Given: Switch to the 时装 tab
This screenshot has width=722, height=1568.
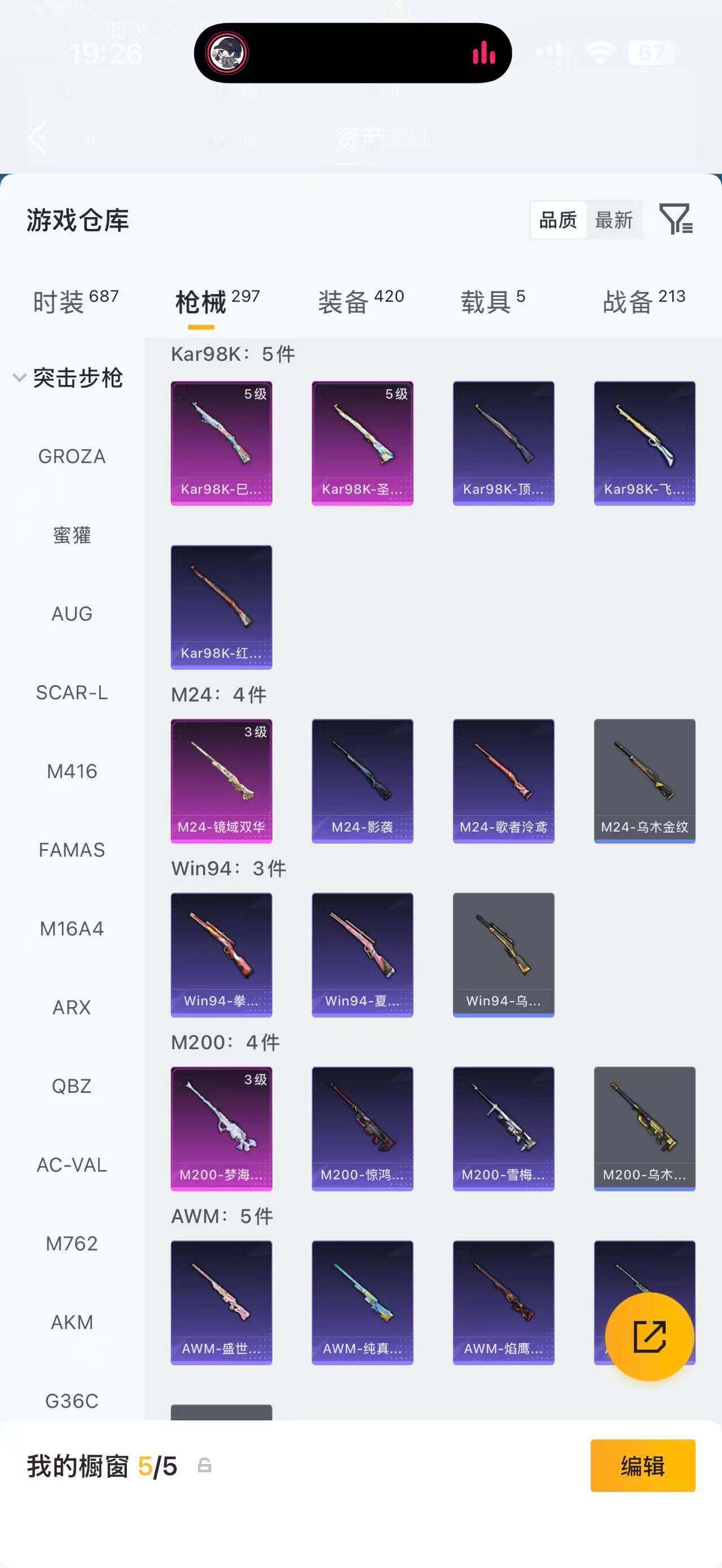Looking at the screenshot, I should coord(76,301).
